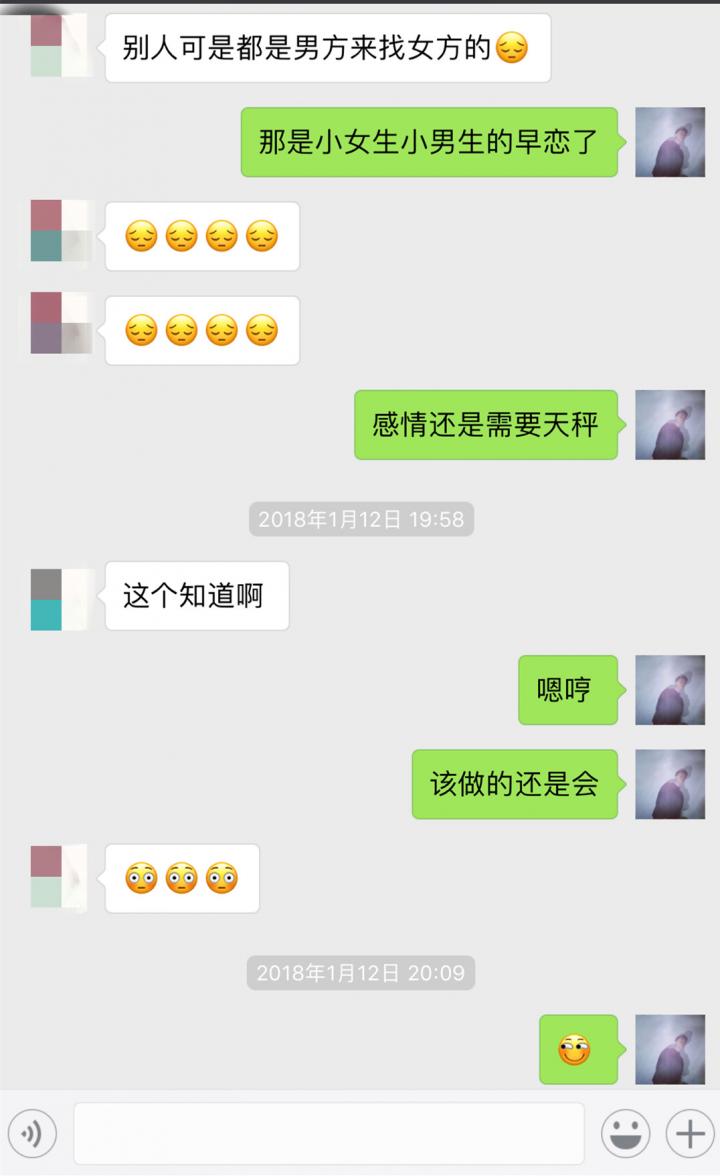Image resolution: width=720 pixels, height=1176 pixels.
Task: Select the '感情还是需要天秤' message
Action: [x=485, y=425]
